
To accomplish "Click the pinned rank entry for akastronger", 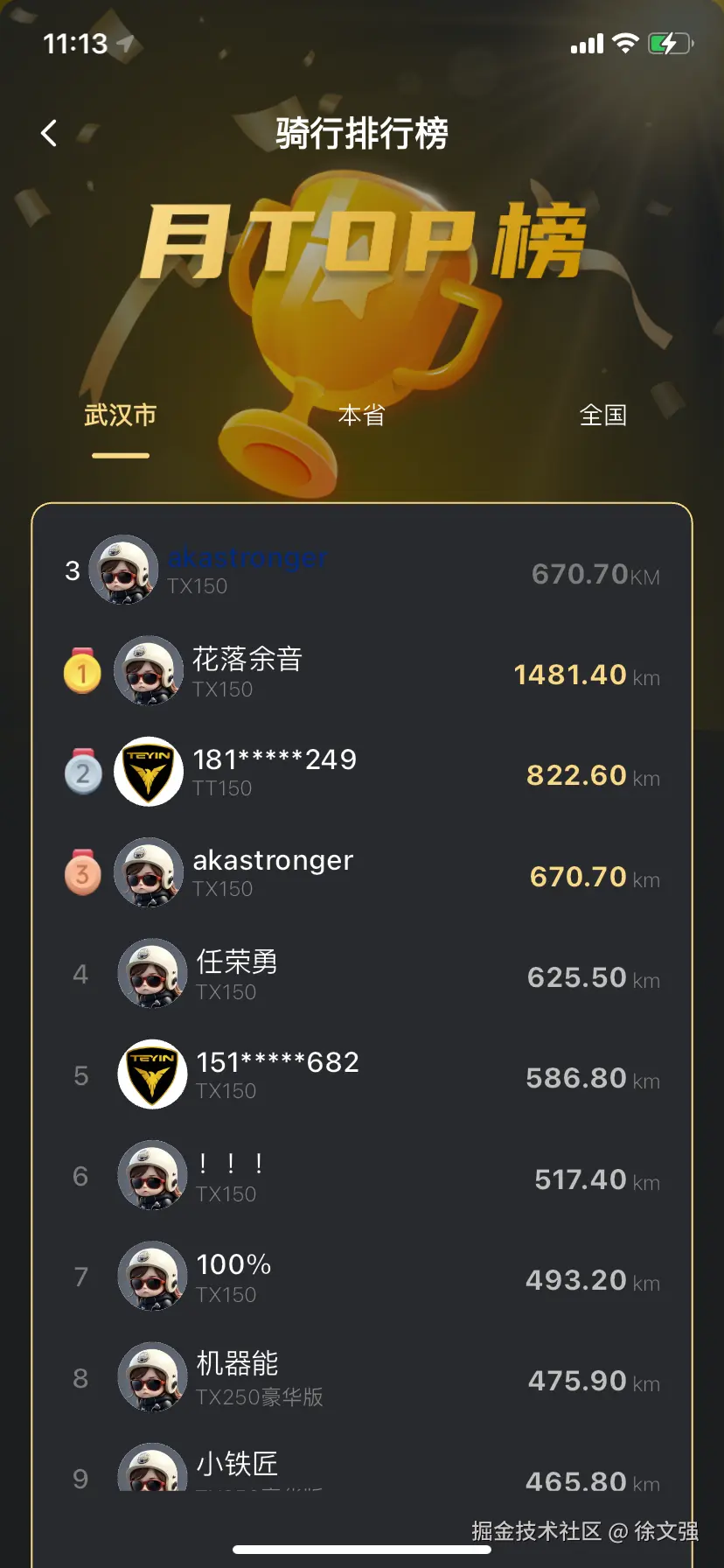I will coord(362,570).
